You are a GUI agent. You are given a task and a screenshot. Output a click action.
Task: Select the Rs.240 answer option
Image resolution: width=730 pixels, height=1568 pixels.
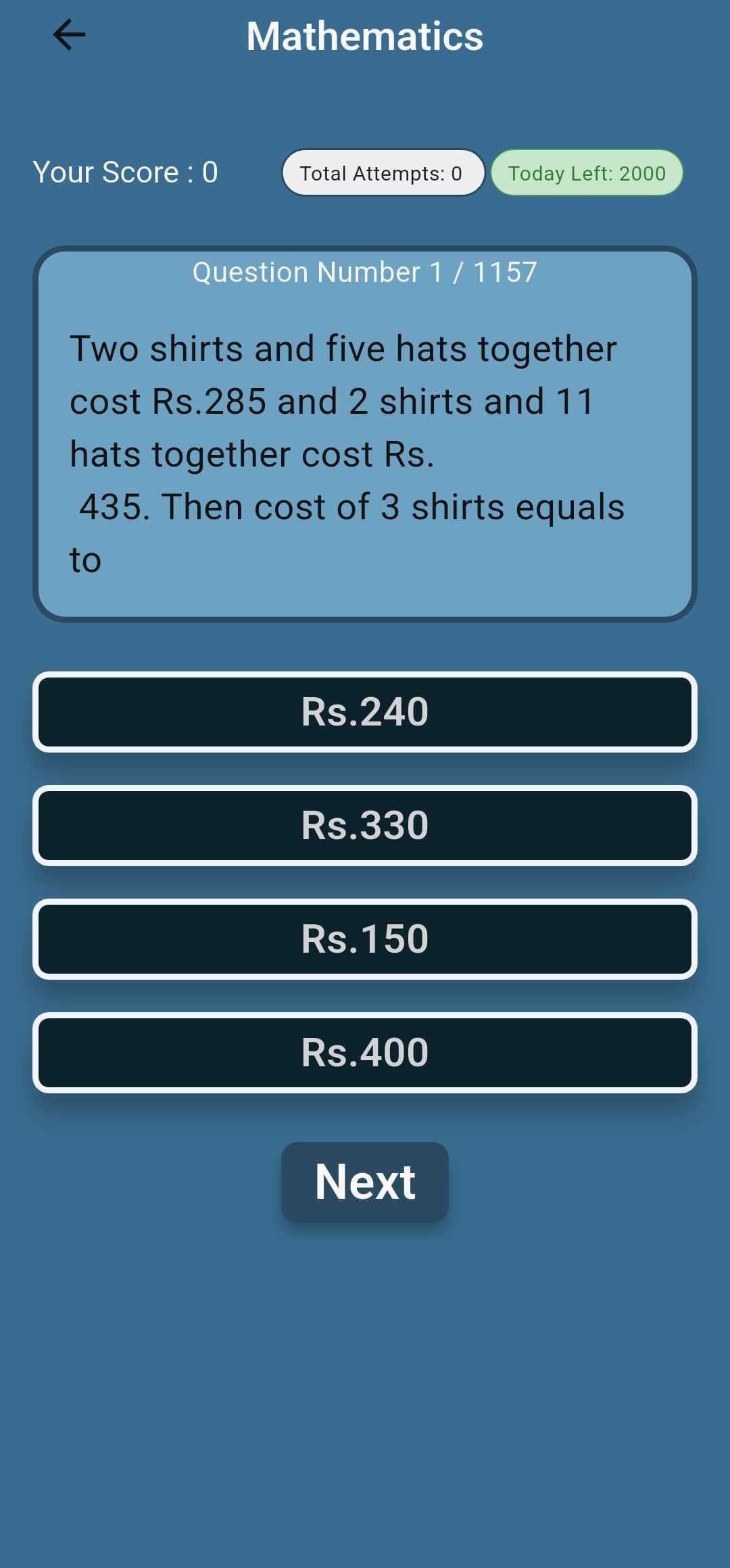pyautogui.click(x=365, y=712)
